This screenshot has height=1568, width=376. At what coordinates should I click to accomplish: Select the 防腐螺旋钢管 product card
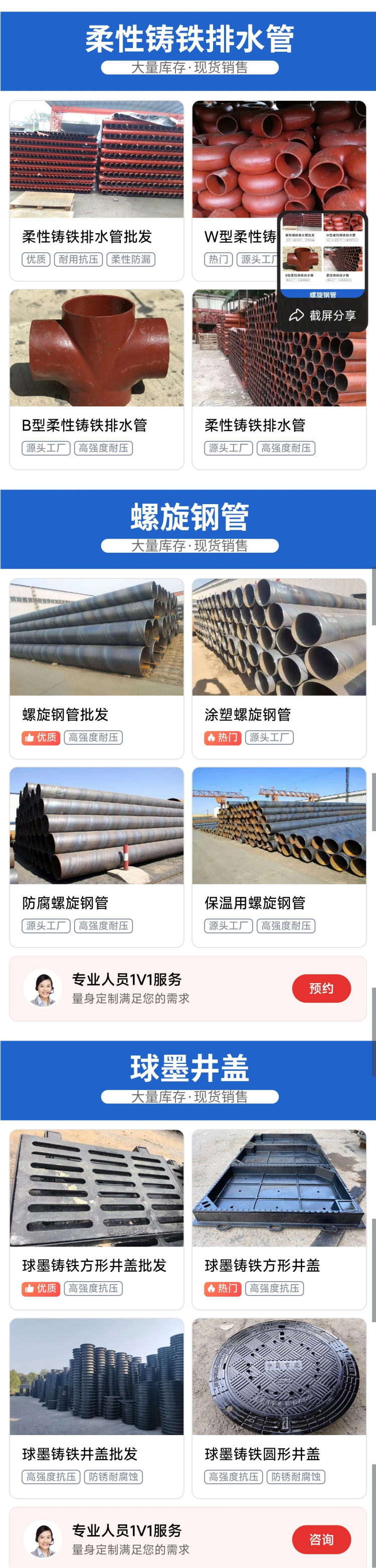(x=96, y=856)
